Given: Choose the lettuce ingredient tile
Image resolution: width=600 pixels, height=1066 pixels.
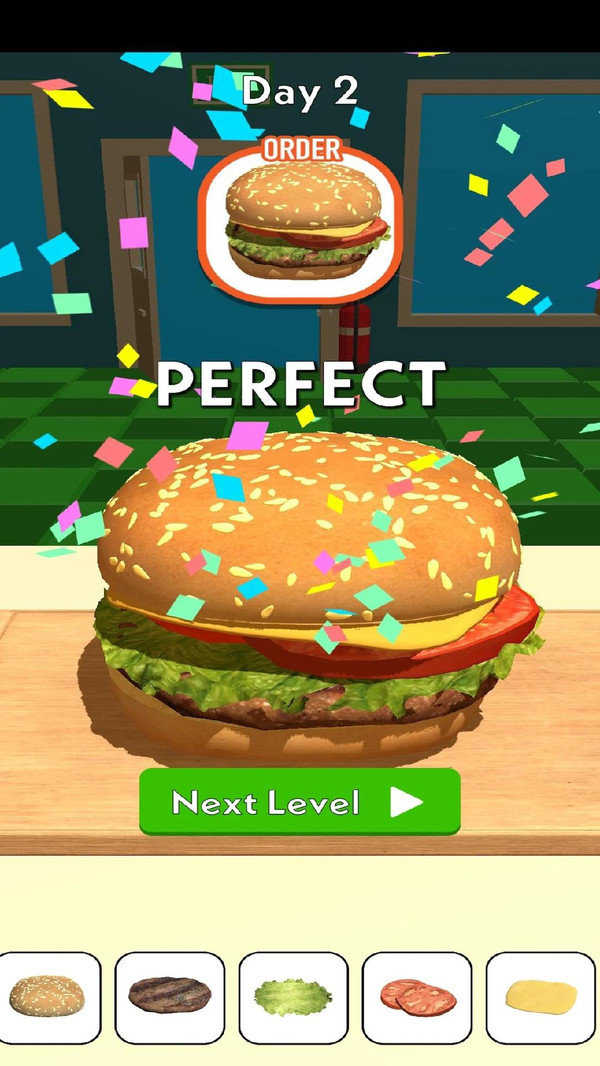Looking at the screenshot, I should point(293,996).
